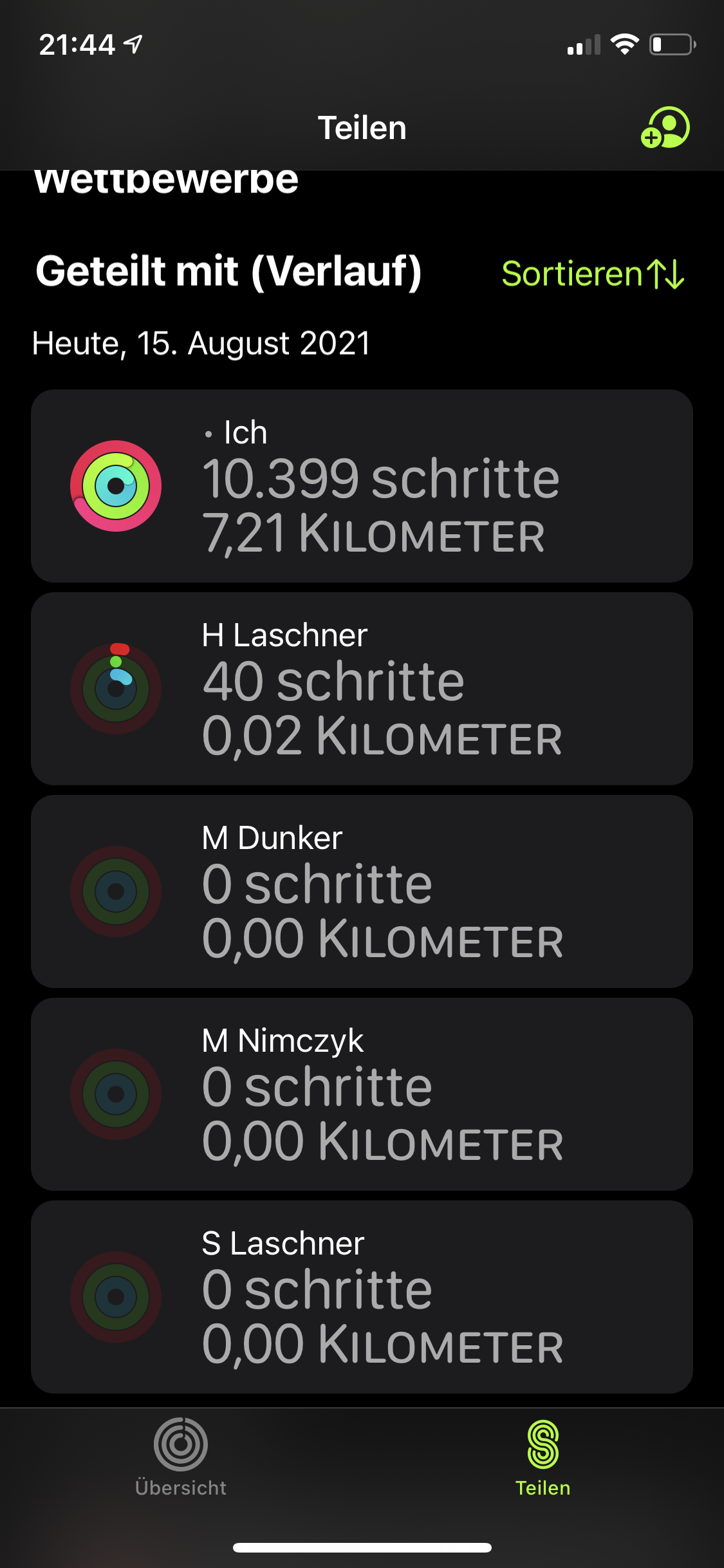This screenshot has width=724, height=1568.
Task: Add a friend via the person-plus icon
Action: click(665, 127)
